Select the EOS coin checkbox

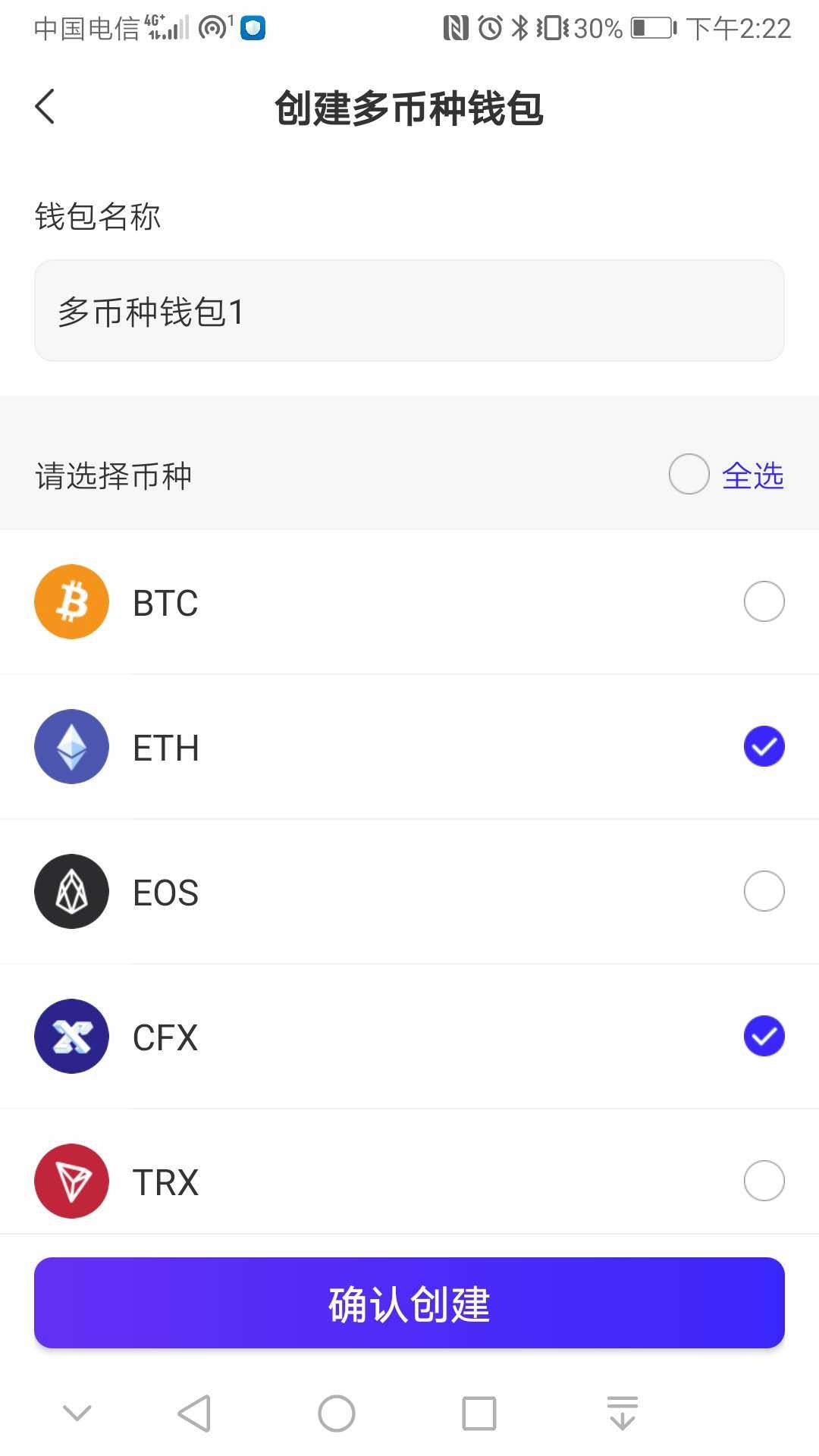(764, 891)
